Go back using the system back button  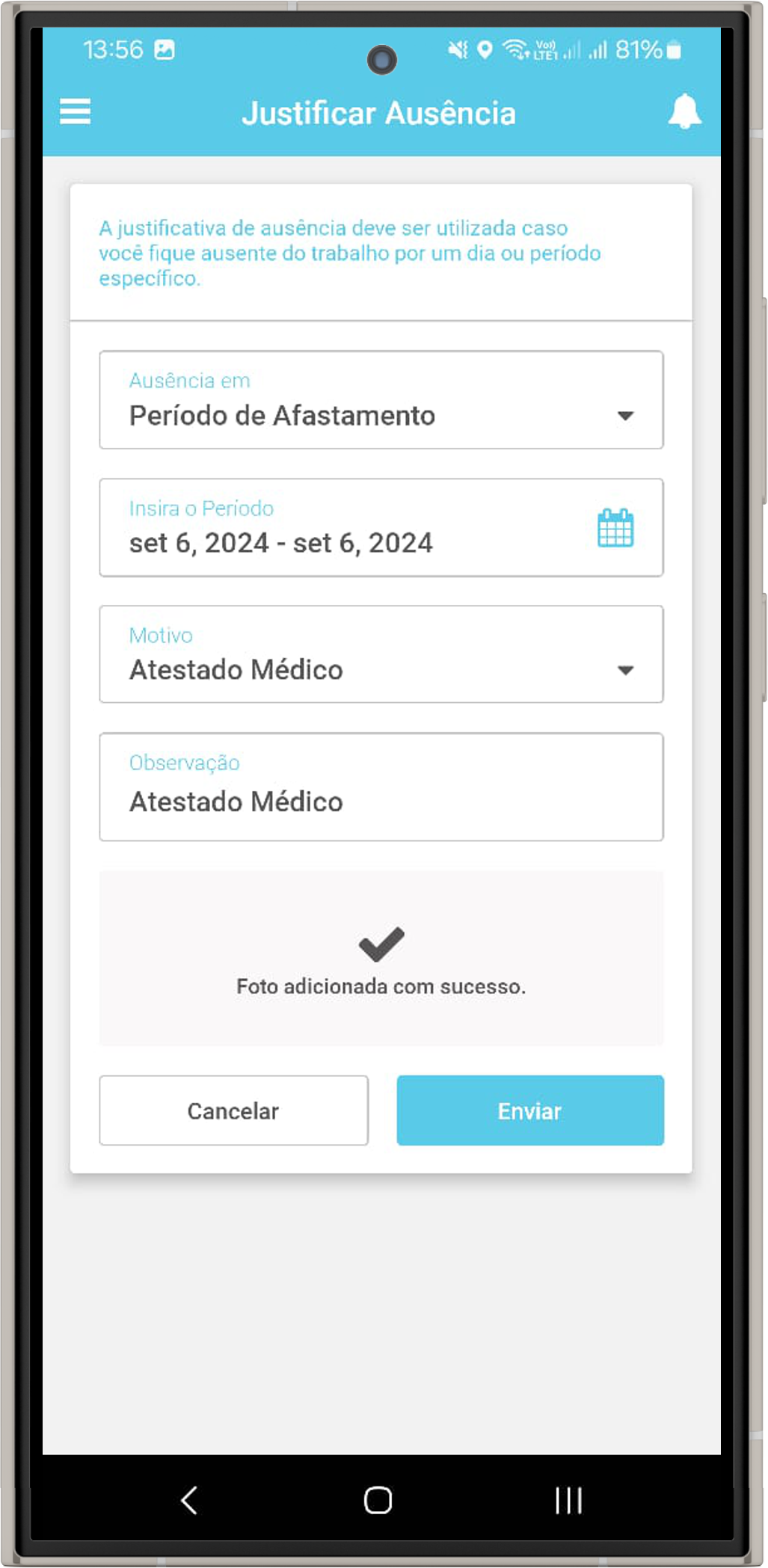pos(189,1500)
